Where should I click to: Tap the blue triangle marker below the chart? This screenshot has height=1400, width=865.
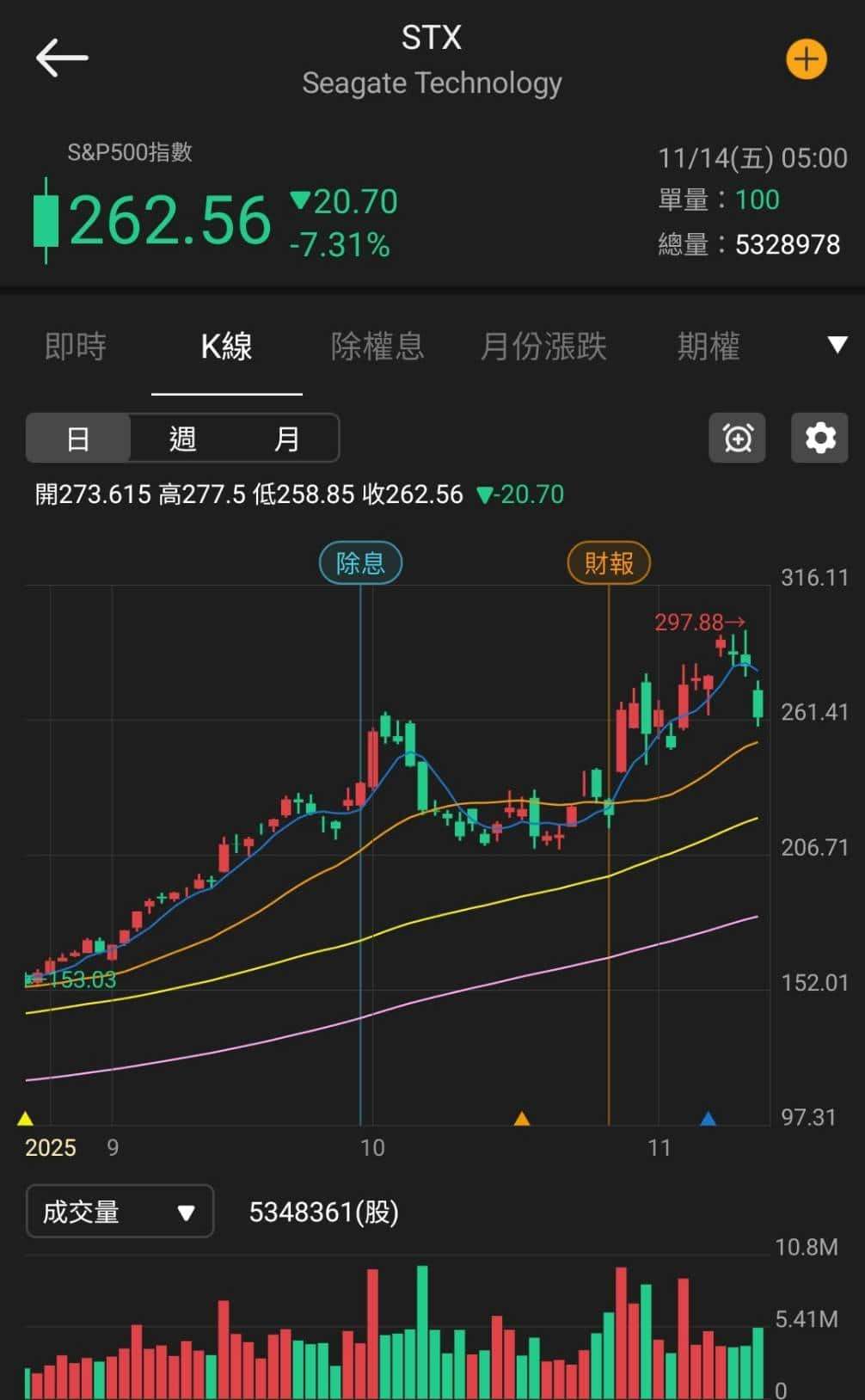(x=708, y=1118)
